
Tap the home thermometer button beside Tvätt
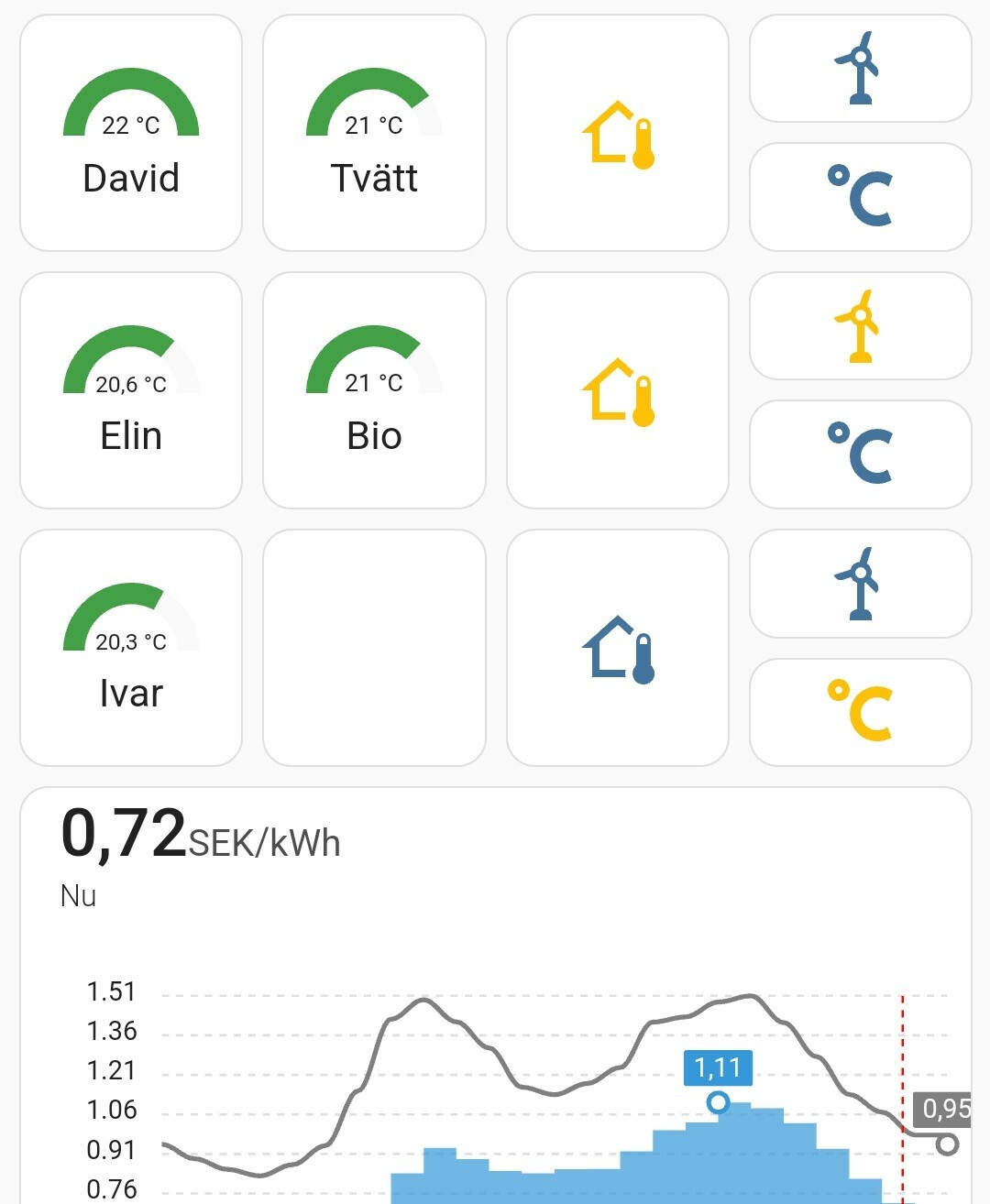point(618,133)
